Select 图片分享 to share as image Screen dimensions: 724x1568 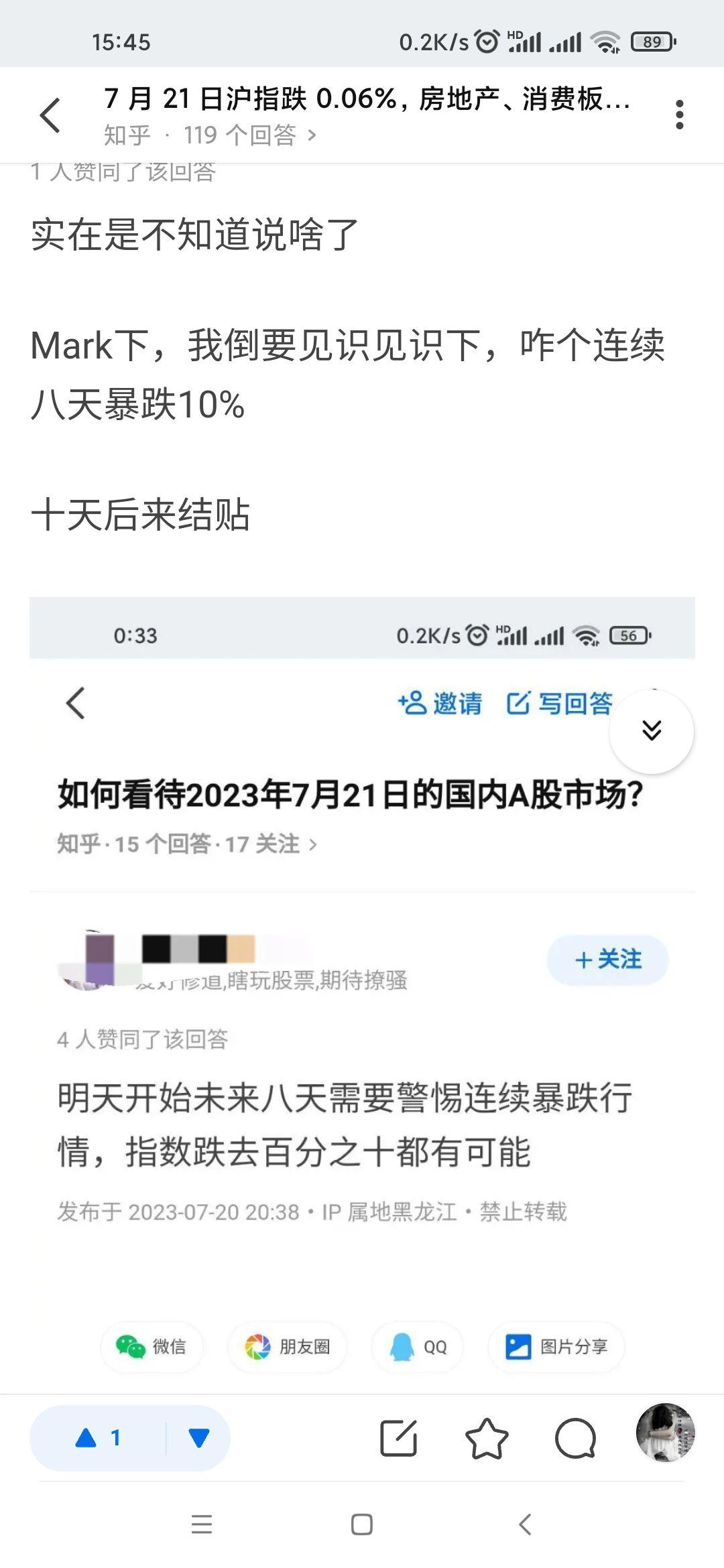click(556, 1347)
